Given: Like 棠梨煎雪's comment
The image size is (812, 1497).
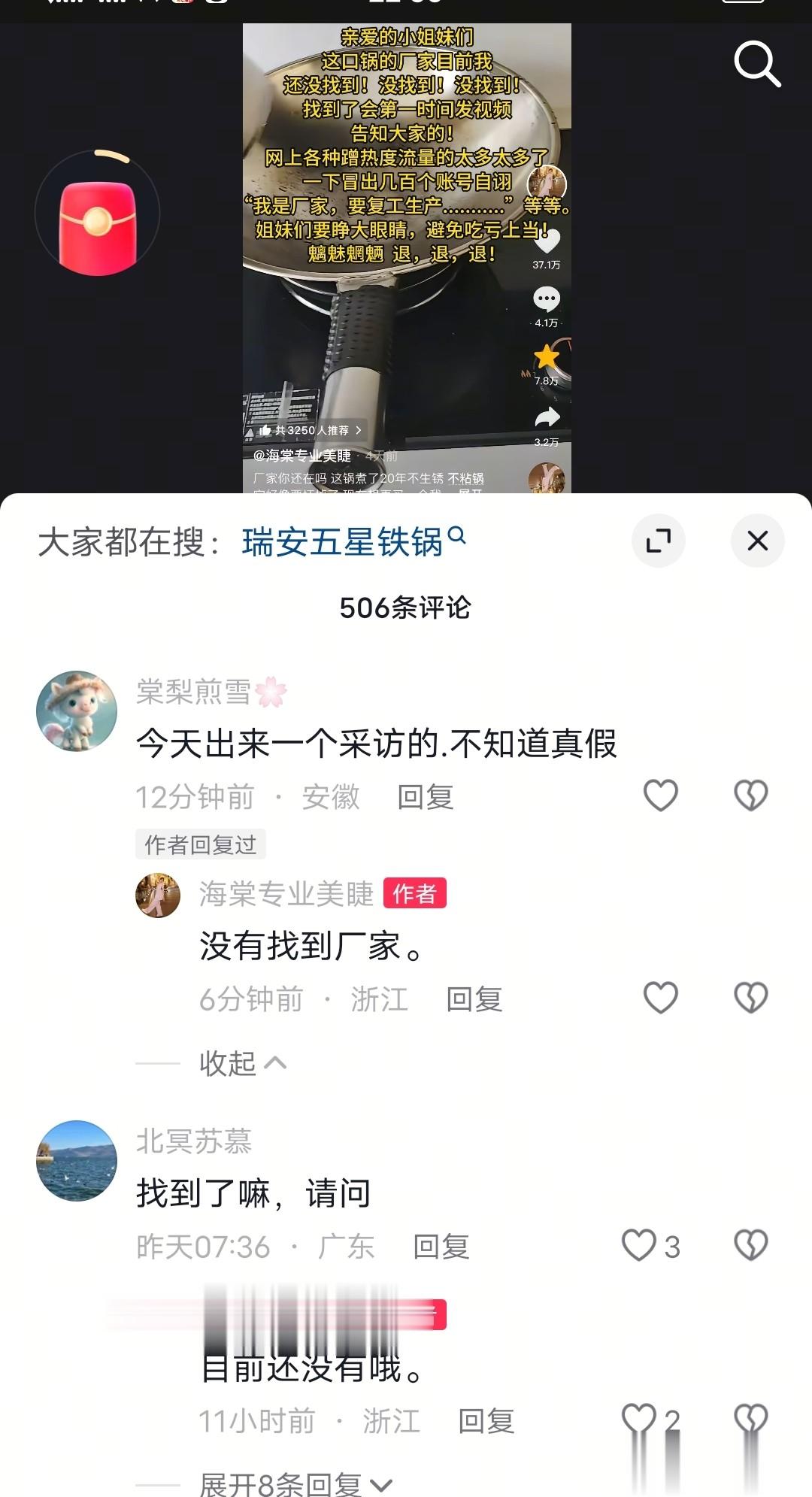Looking at the screenshot, I should (661, 795).
